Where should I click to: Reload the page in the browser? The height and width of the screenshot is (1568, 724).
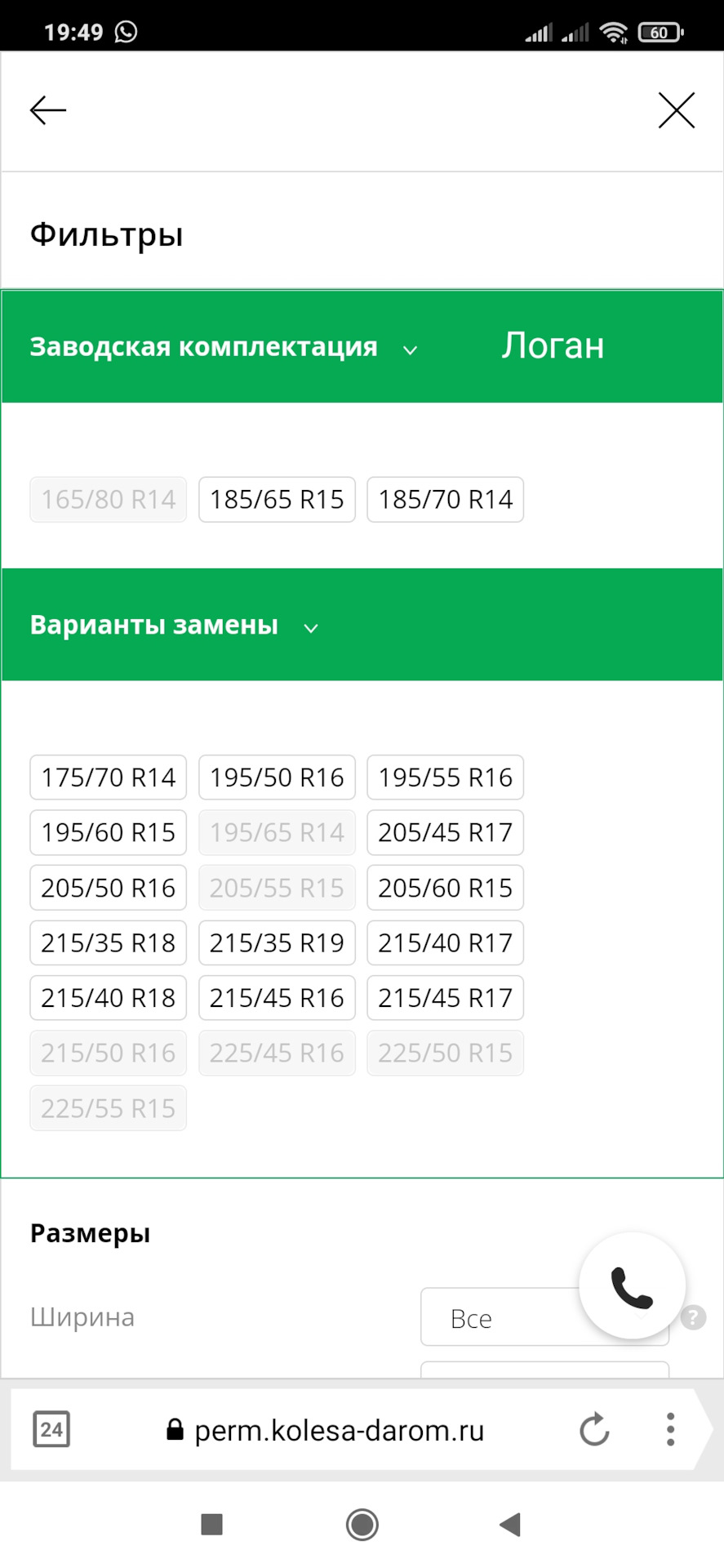594,1429
